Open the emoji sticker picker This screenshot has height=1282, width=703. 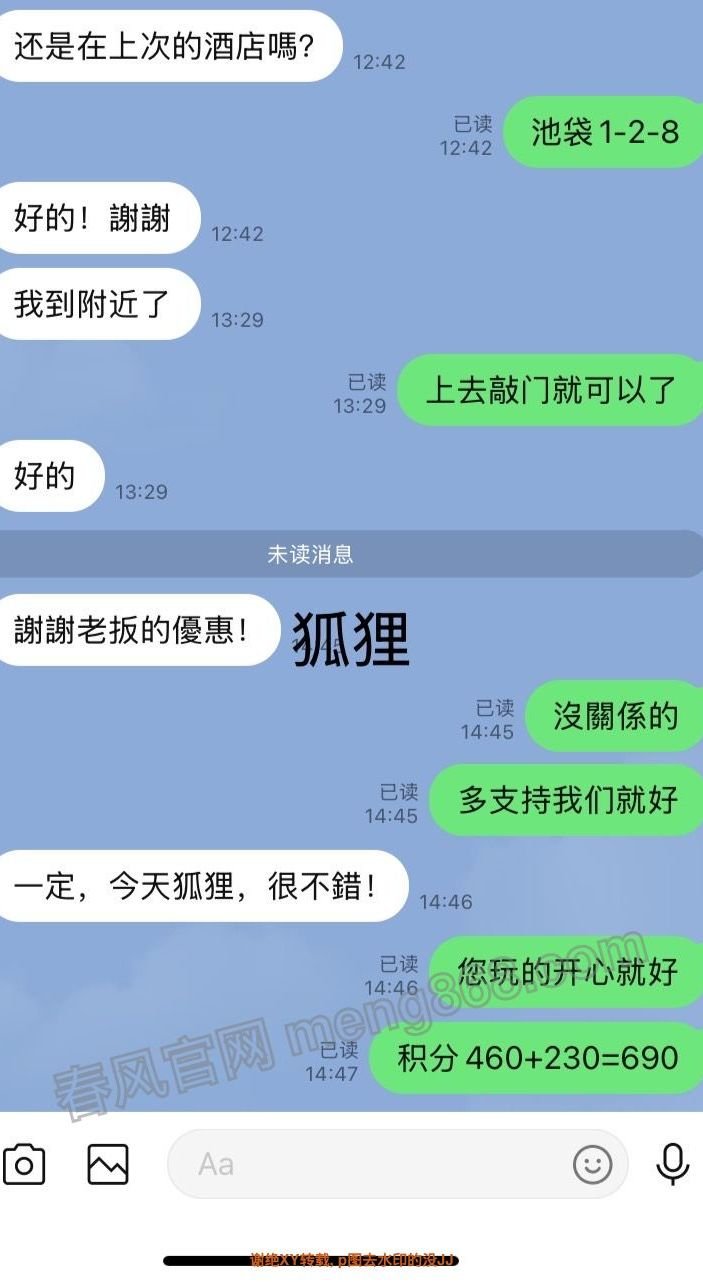(x=592, y=1164)
